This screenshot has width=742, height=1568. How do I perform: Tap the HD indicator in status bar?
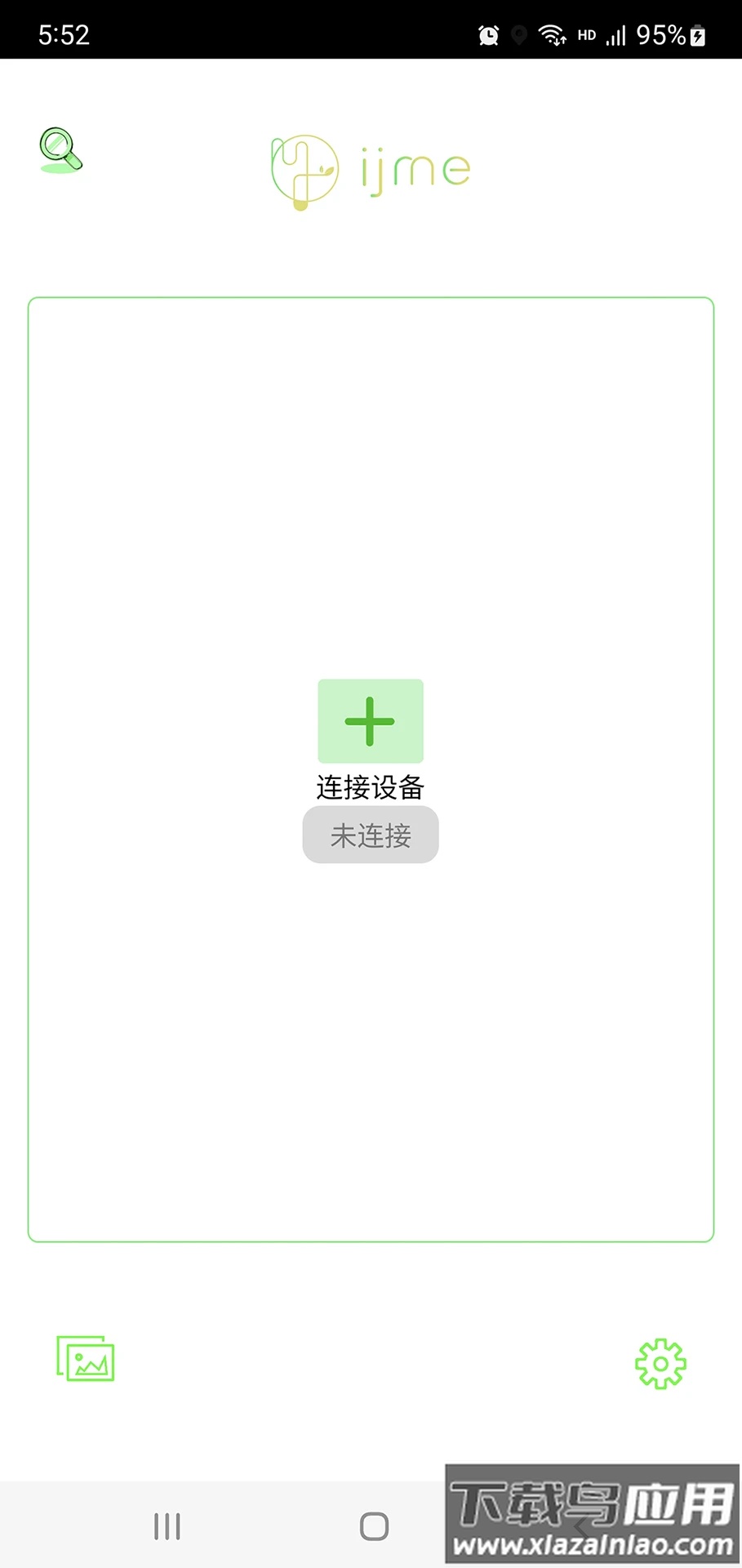pyautogui.click(x=585, y=34)
